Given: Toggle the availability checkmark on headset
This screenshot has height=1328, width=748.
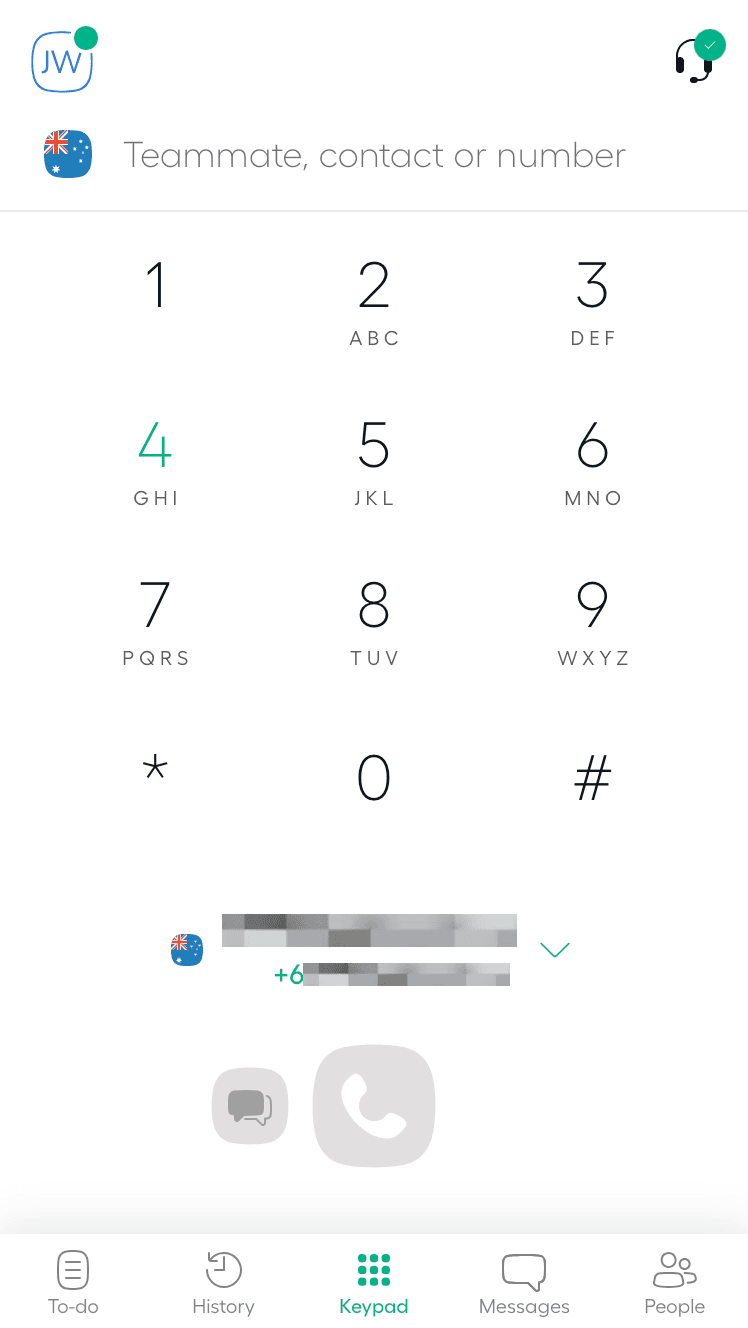Looking at the screenshot, I should point(712,45).
